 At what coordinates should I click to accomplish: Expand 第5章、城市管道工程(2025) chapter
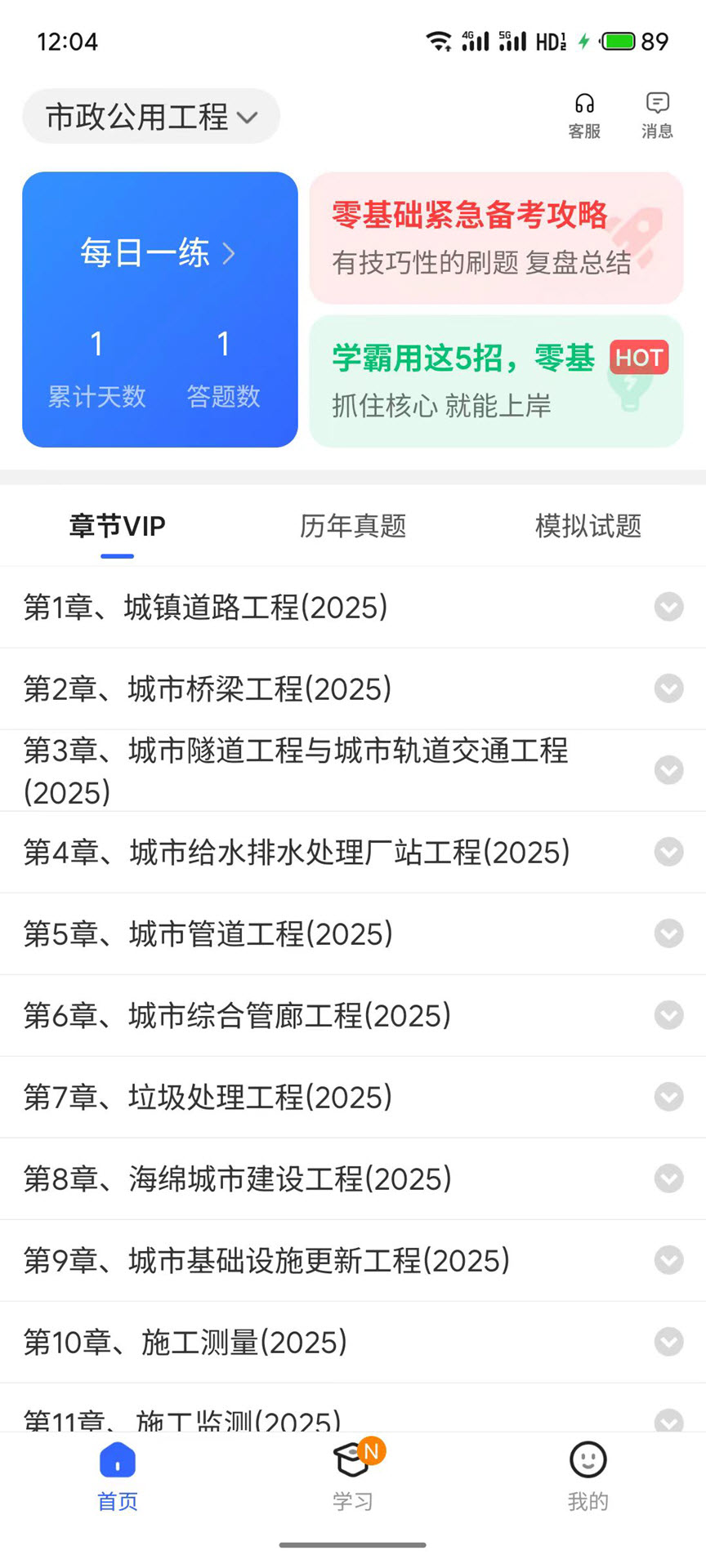click(x=668, y=933)
